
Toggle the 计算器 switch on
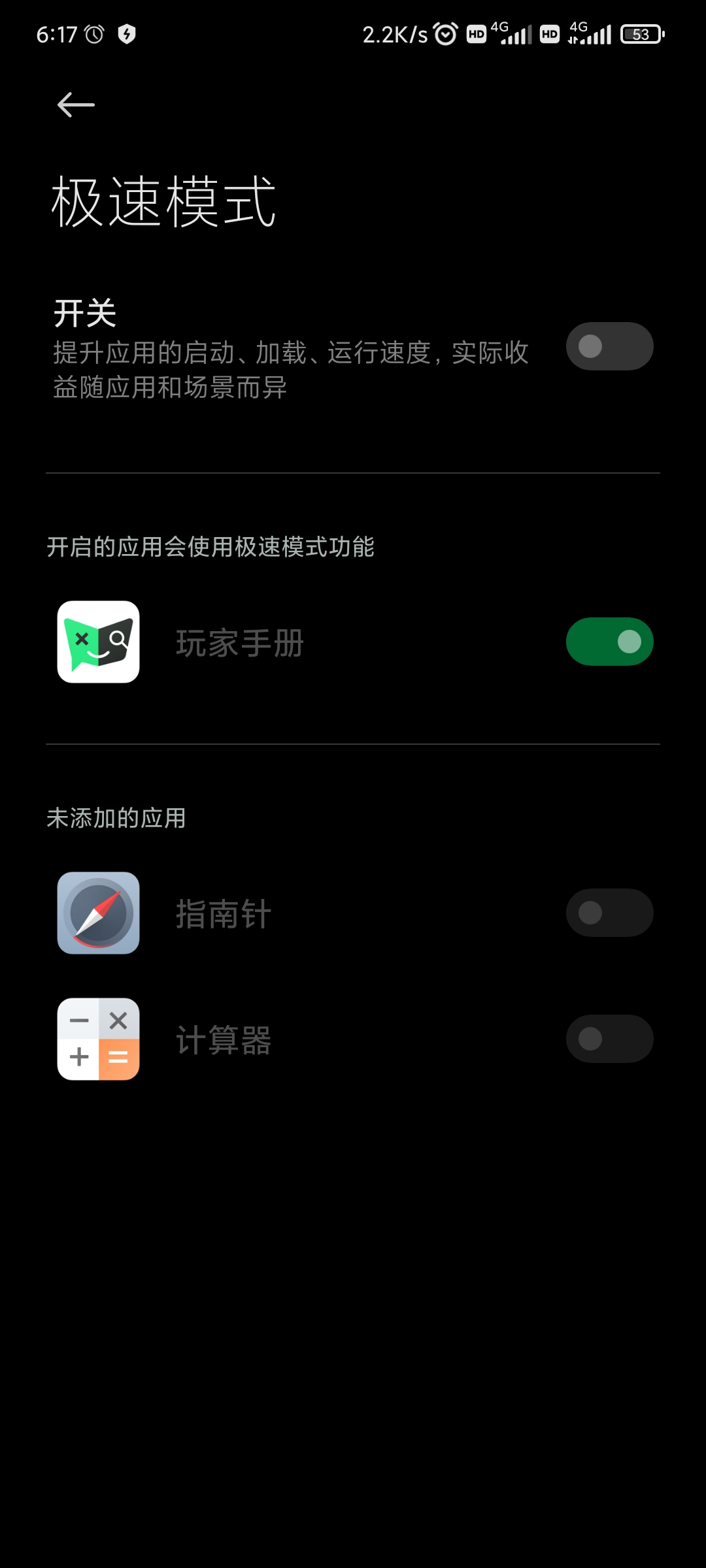(609, 1039)
